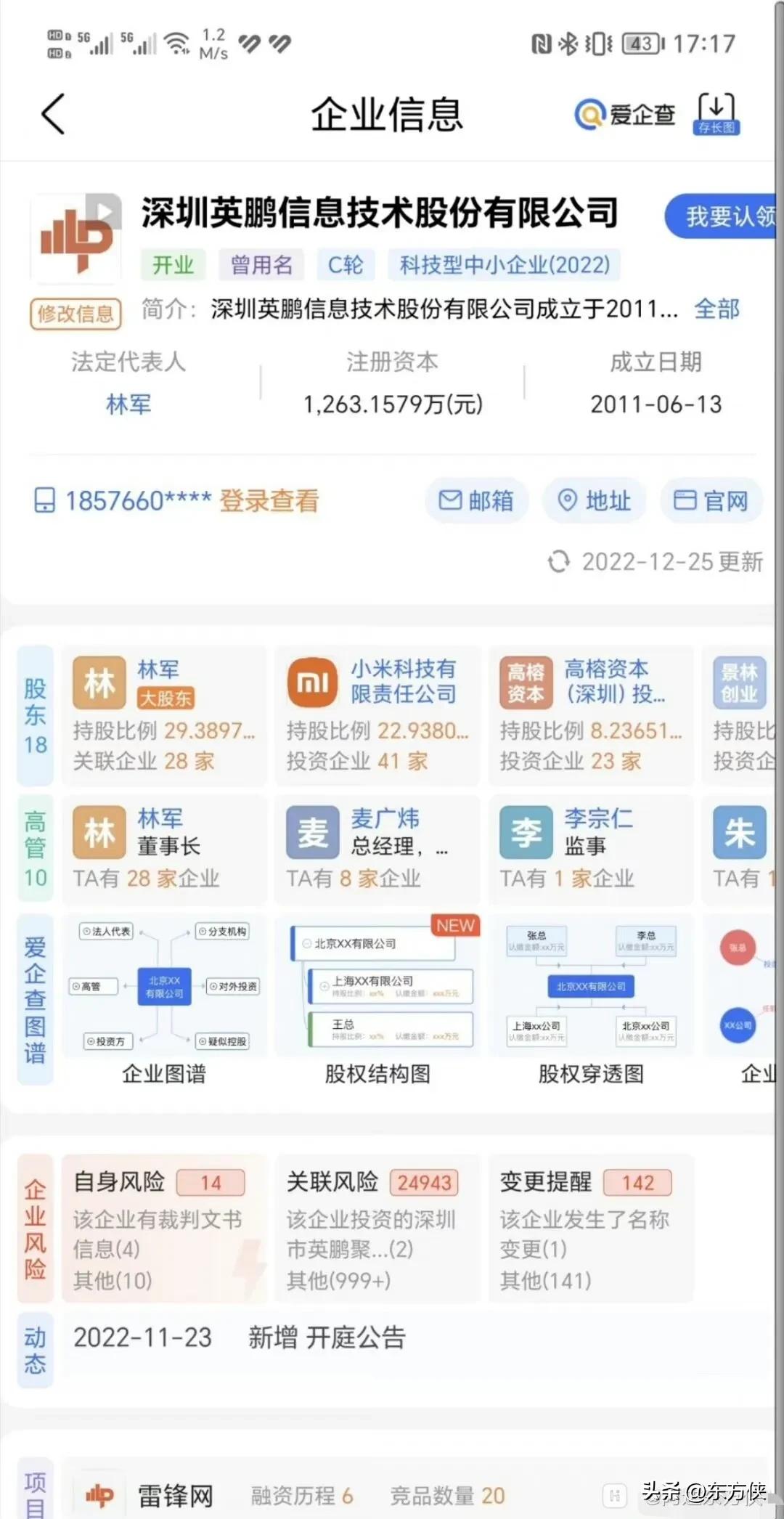Expand the company intro with 全部

pyautogui.click(x=716, y=309)
